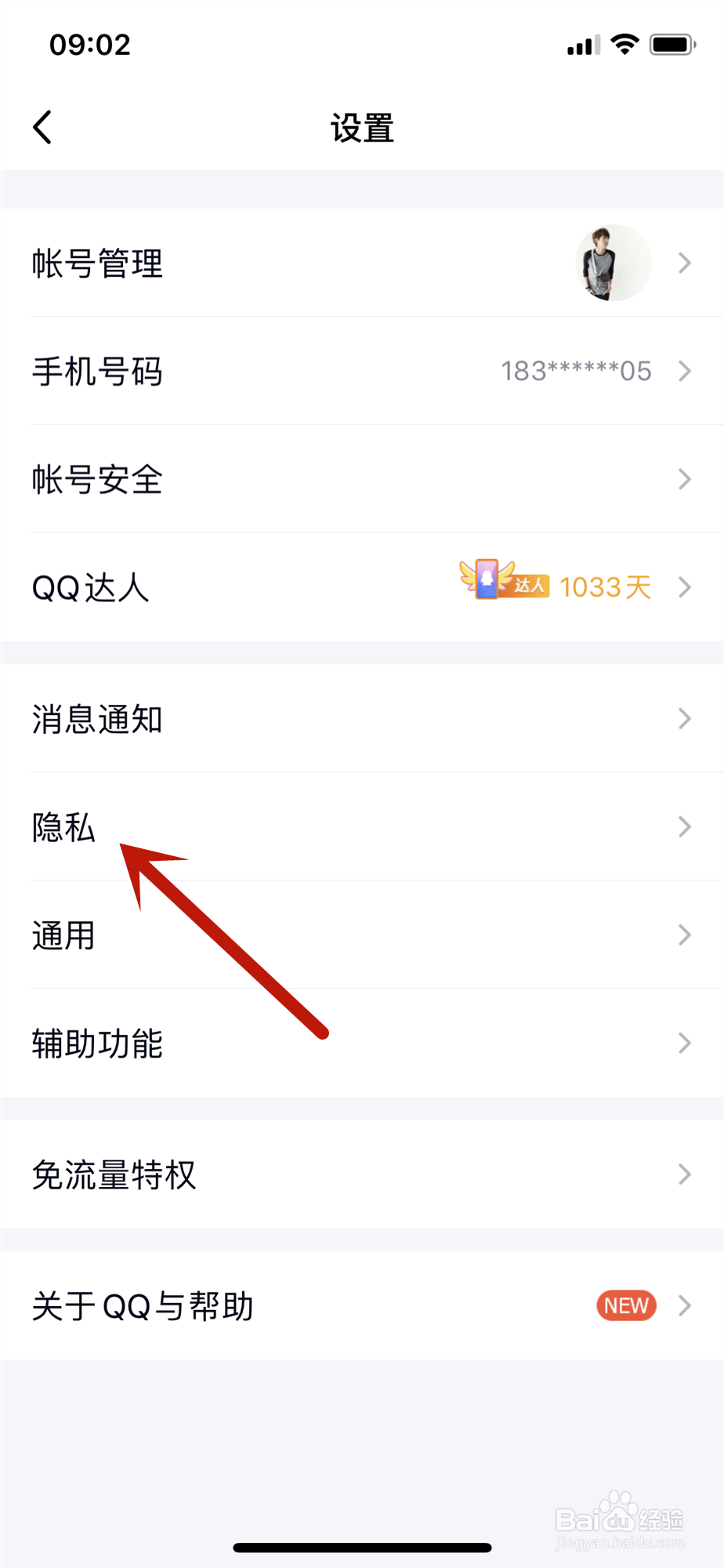
Task: Tap the Wi-Fi icon in status bar
Action: (x=623, y=45)
